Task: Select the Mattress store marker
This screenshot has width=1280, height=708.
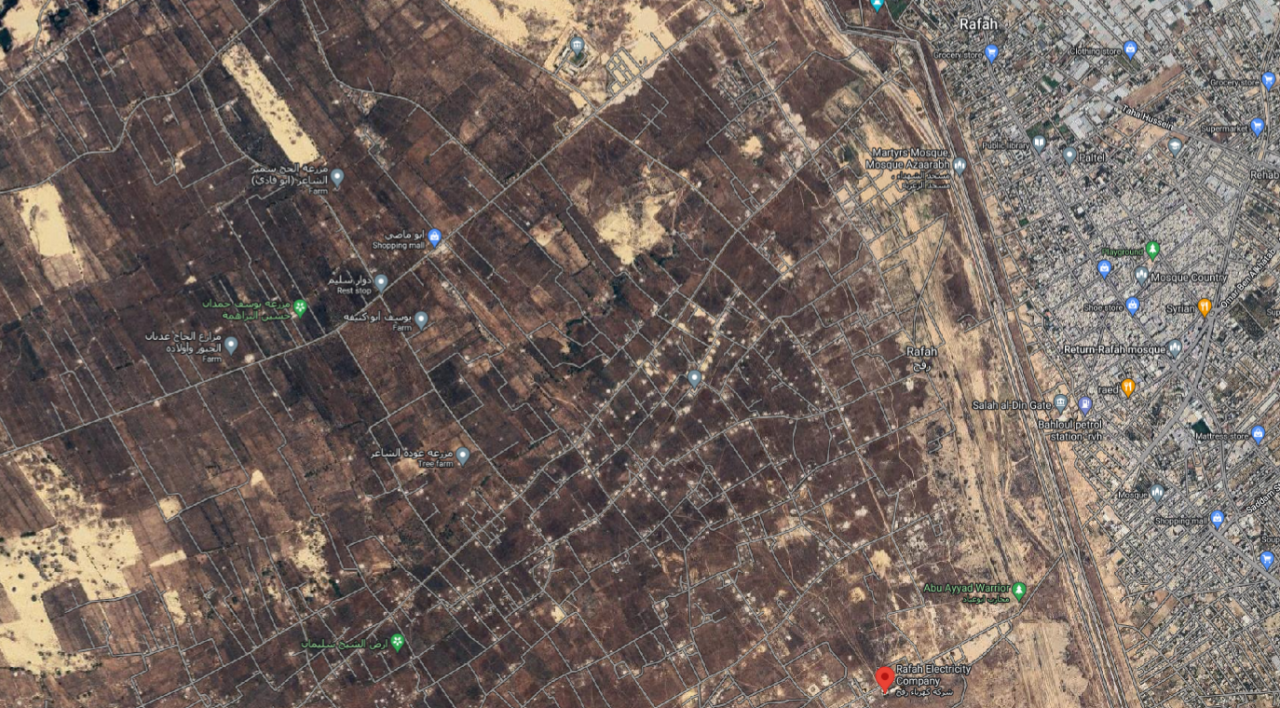Action: pos(1258,434)
